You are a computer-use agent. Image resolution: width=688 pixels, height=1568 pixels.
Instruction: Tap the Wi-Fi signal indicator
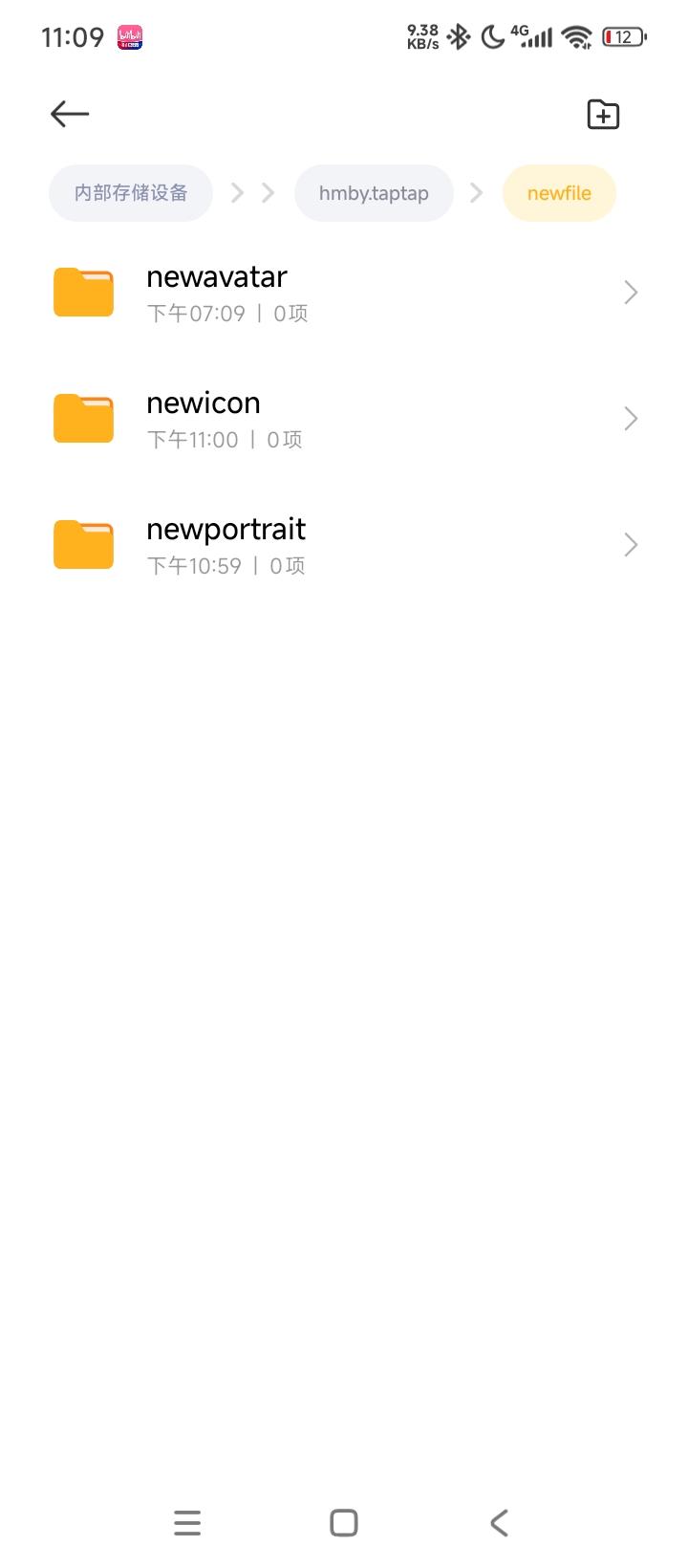[x=575, y=36]
